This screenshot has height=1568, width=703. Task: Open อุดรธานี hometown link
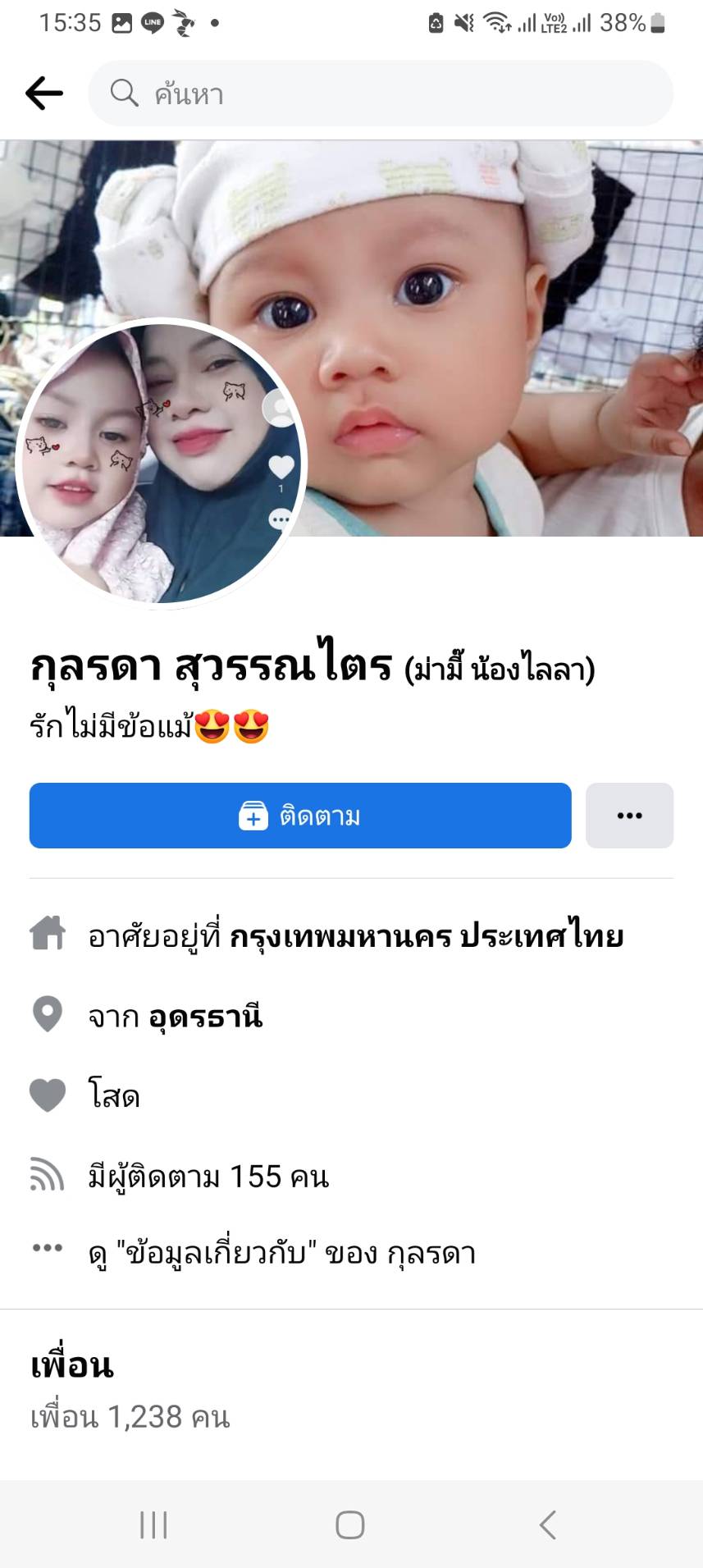coord(206,1017)
